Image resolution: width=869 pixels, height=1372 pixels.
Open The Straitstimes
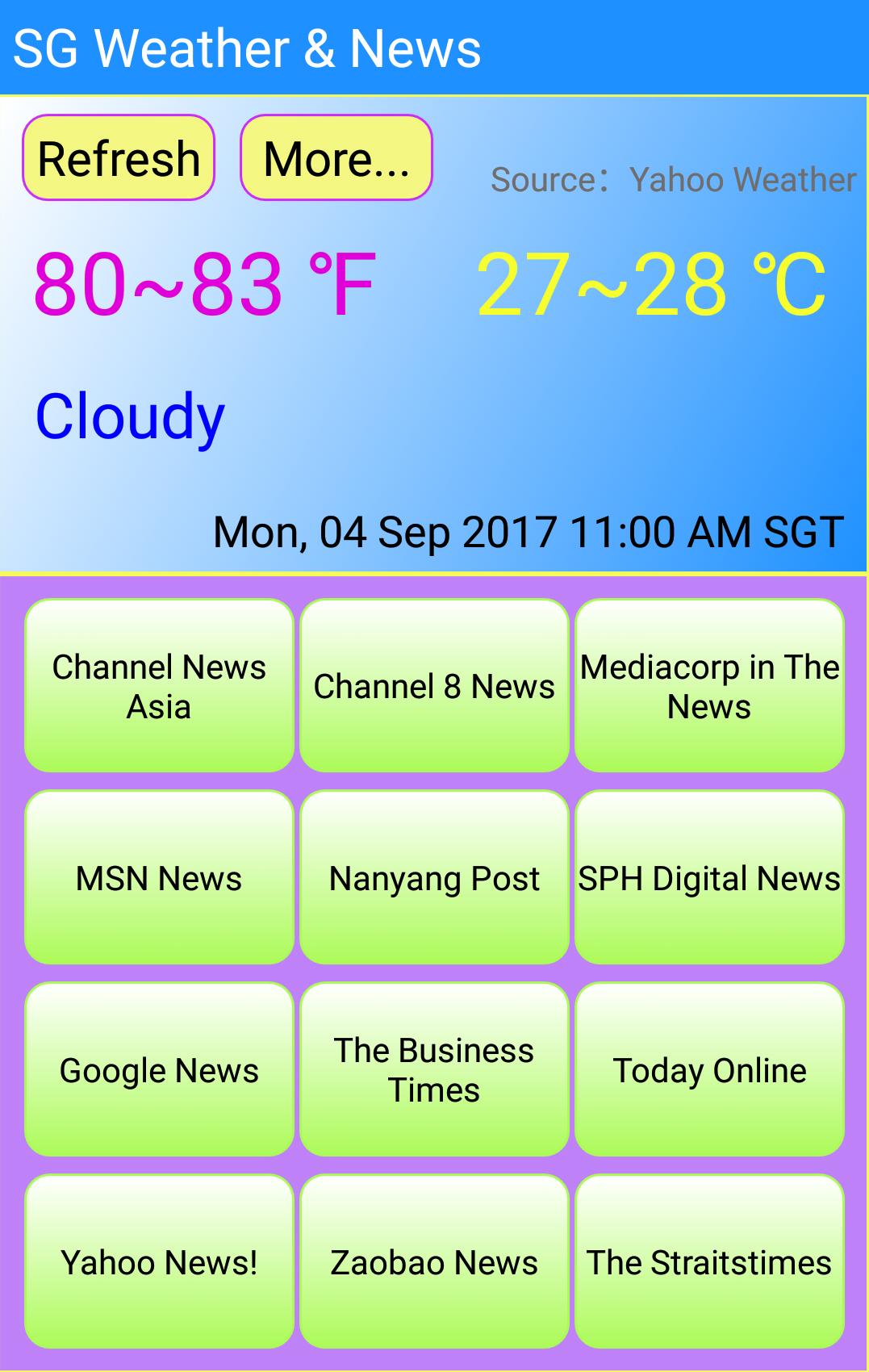tap(709, 1261)
